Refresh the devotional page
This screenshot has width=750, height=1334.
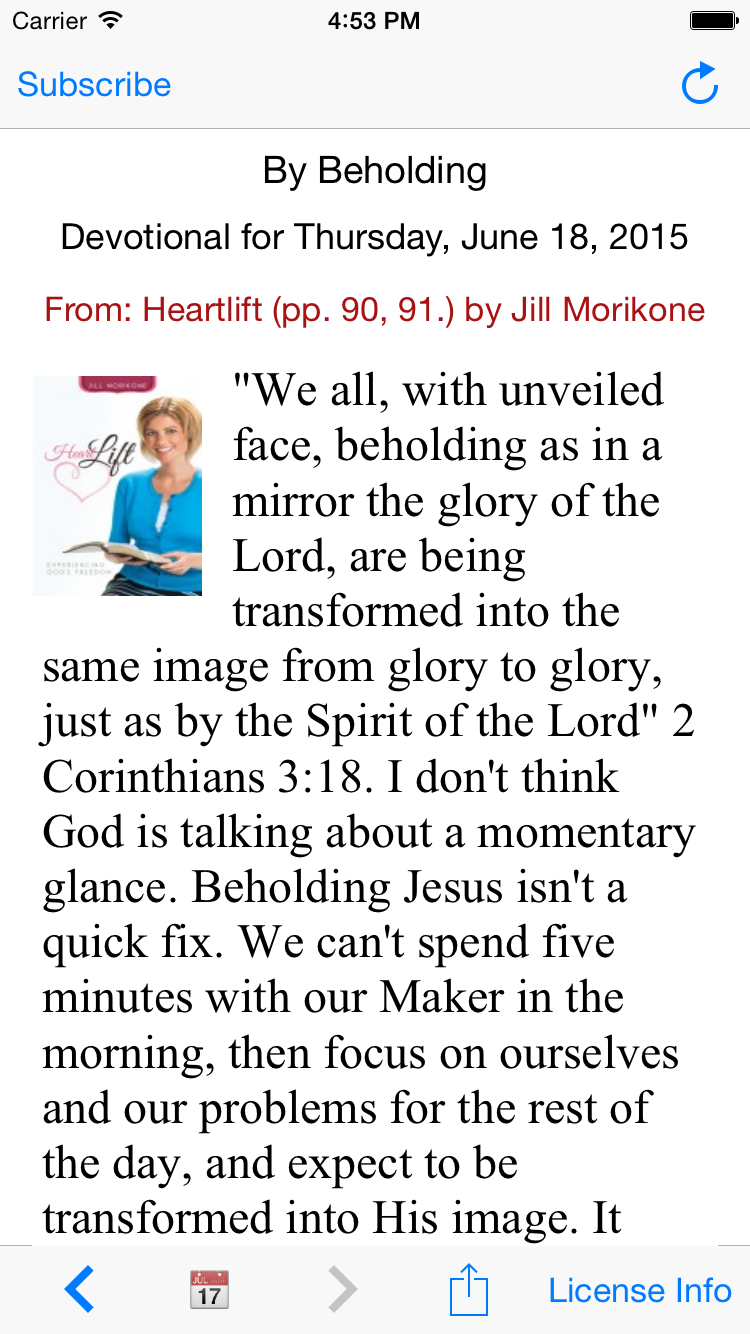pyautogui.click(x=699, y=84)
